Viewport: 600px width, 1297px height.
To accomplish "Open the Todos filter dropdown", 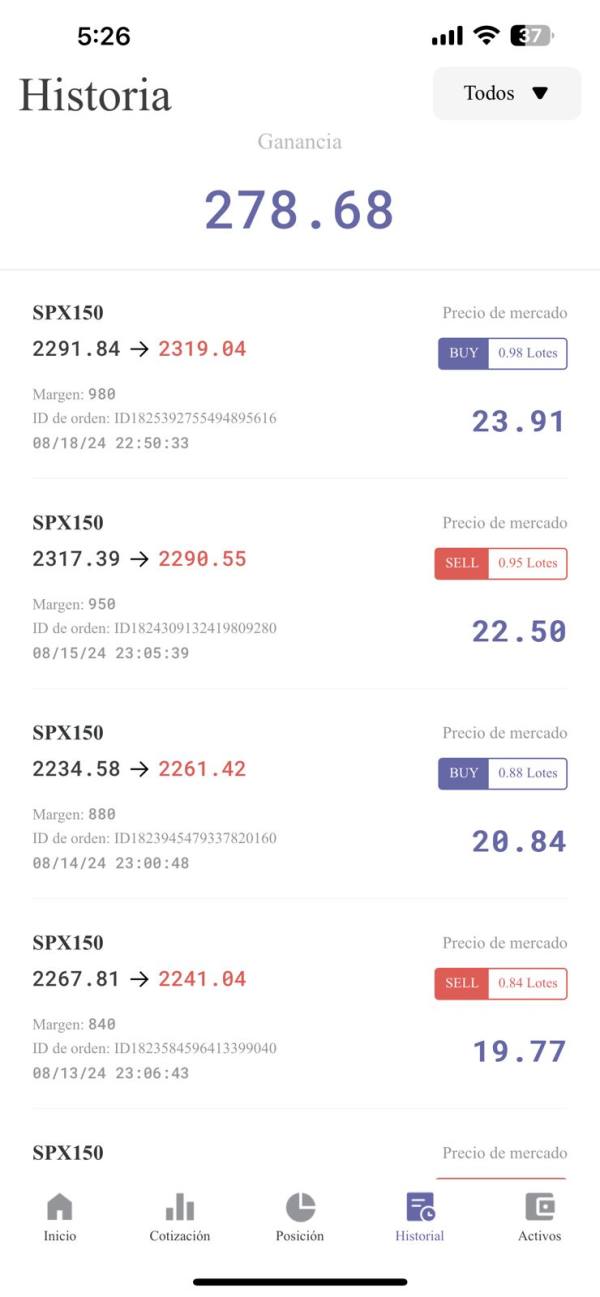I will tap(507, 93).
